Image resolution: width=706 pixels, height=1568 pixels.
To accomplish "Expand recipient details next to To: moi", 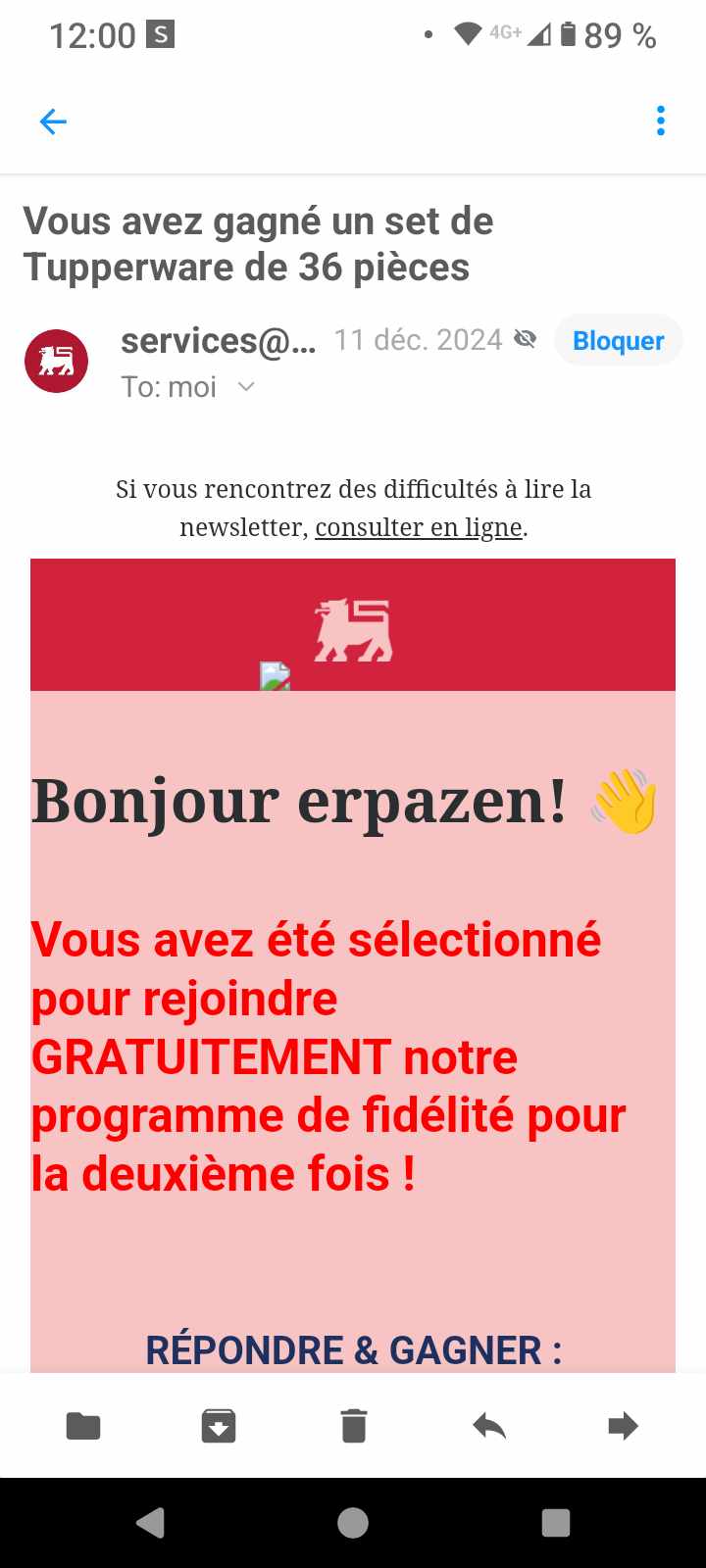I will click(246, 387).
